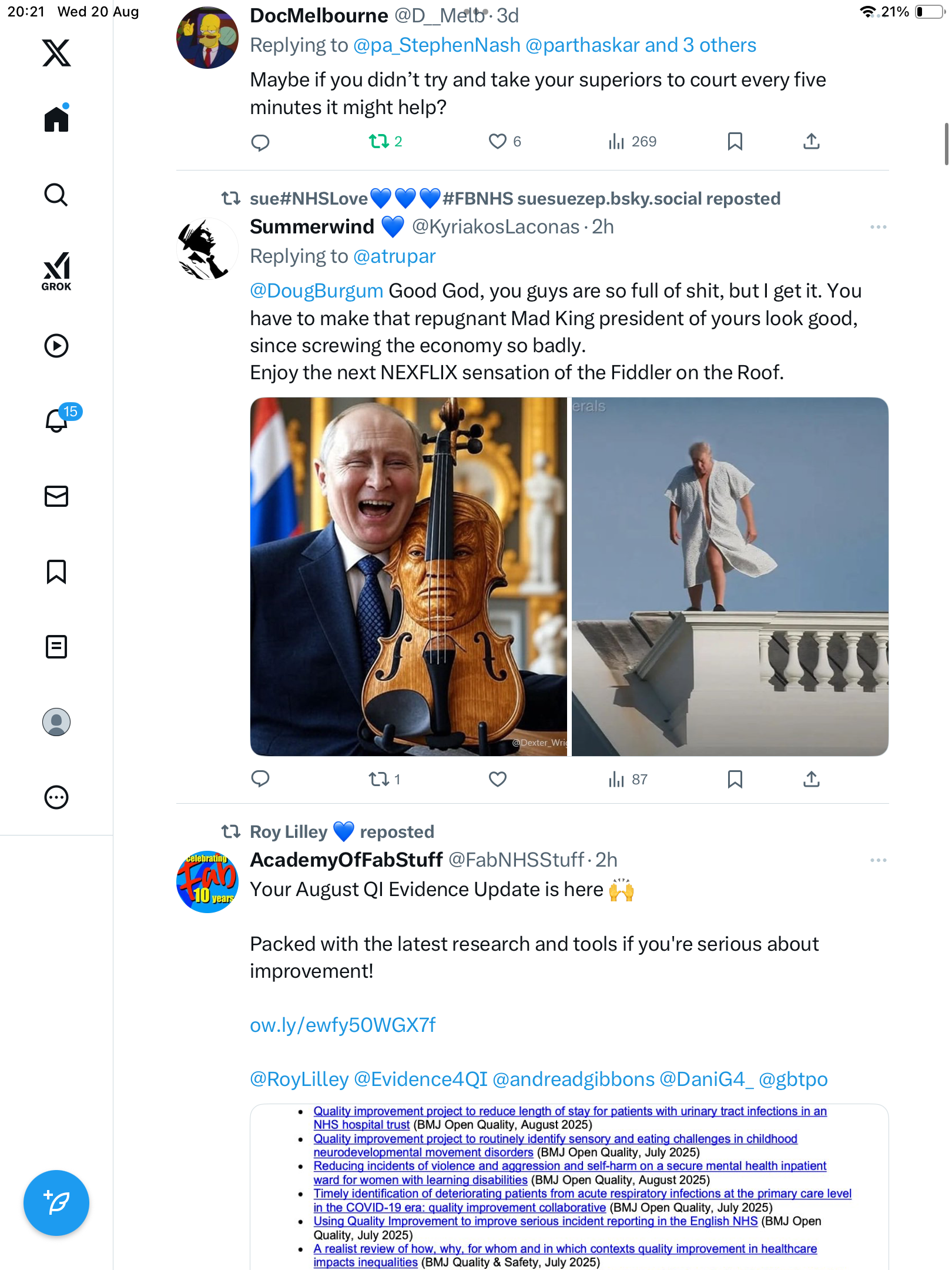Compose a new post
This screenshot has width=952, height=1270.
pyautogui.click(x=56, y=1203)
